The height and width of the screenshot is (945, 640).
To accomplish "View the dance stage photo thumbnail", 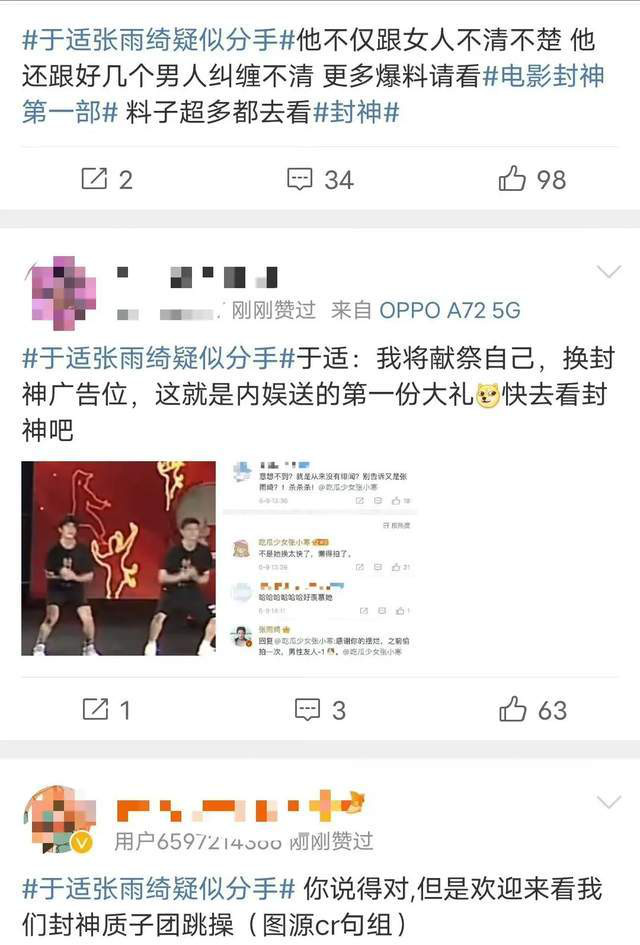I will click(x=118, y=558).
